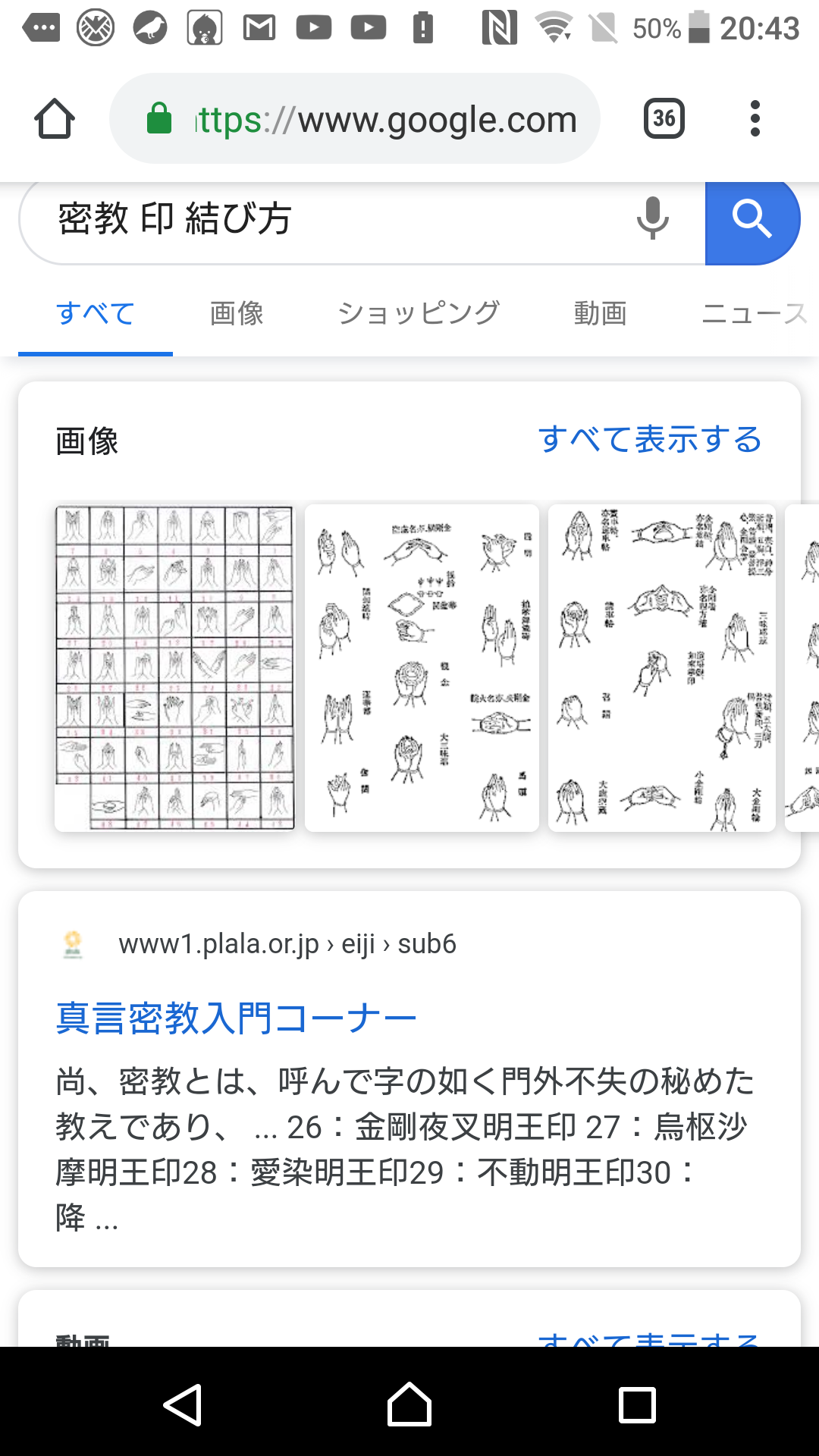Open the tab switcher showing 36 tabs
This screenshot has width=819, height=1456.
664,119
